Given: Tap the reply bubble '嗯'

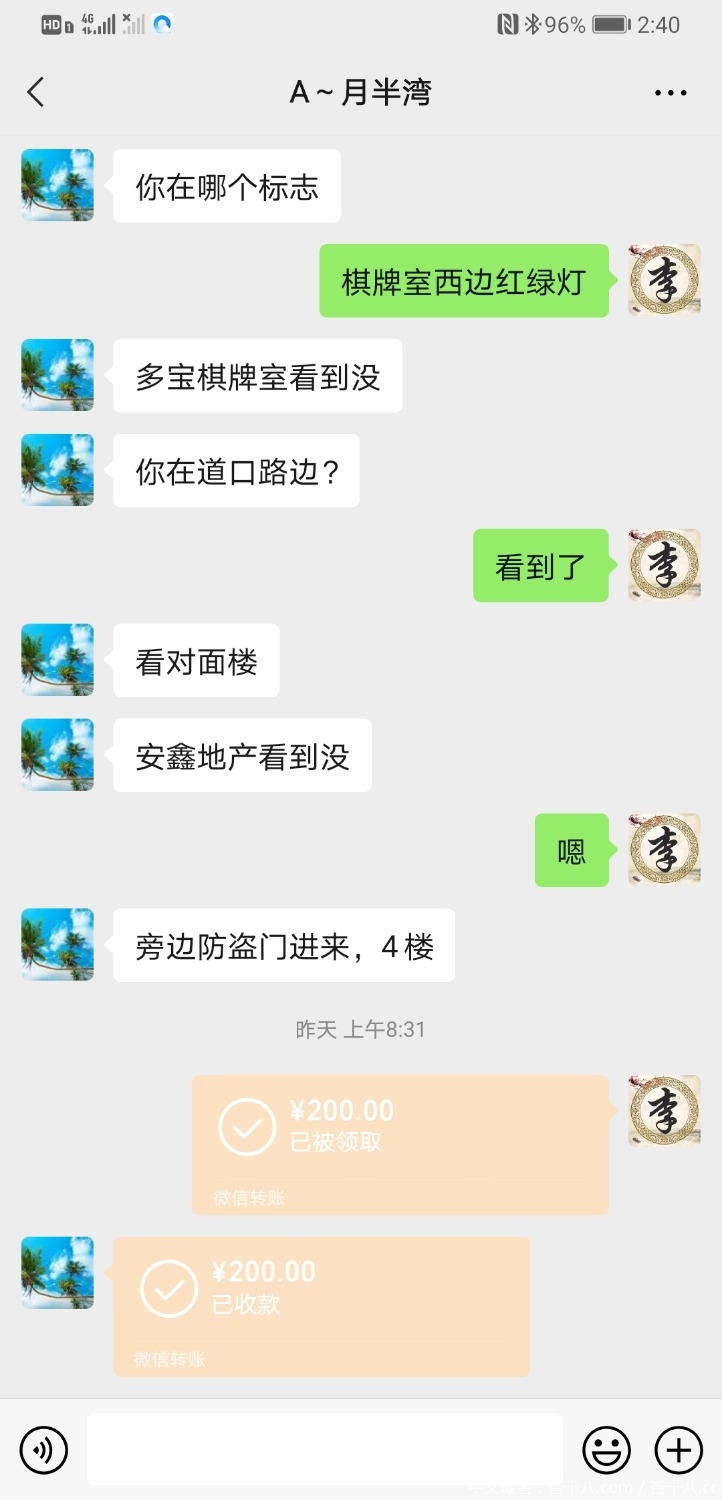Looking at the screenshot, I should (571, 850).
